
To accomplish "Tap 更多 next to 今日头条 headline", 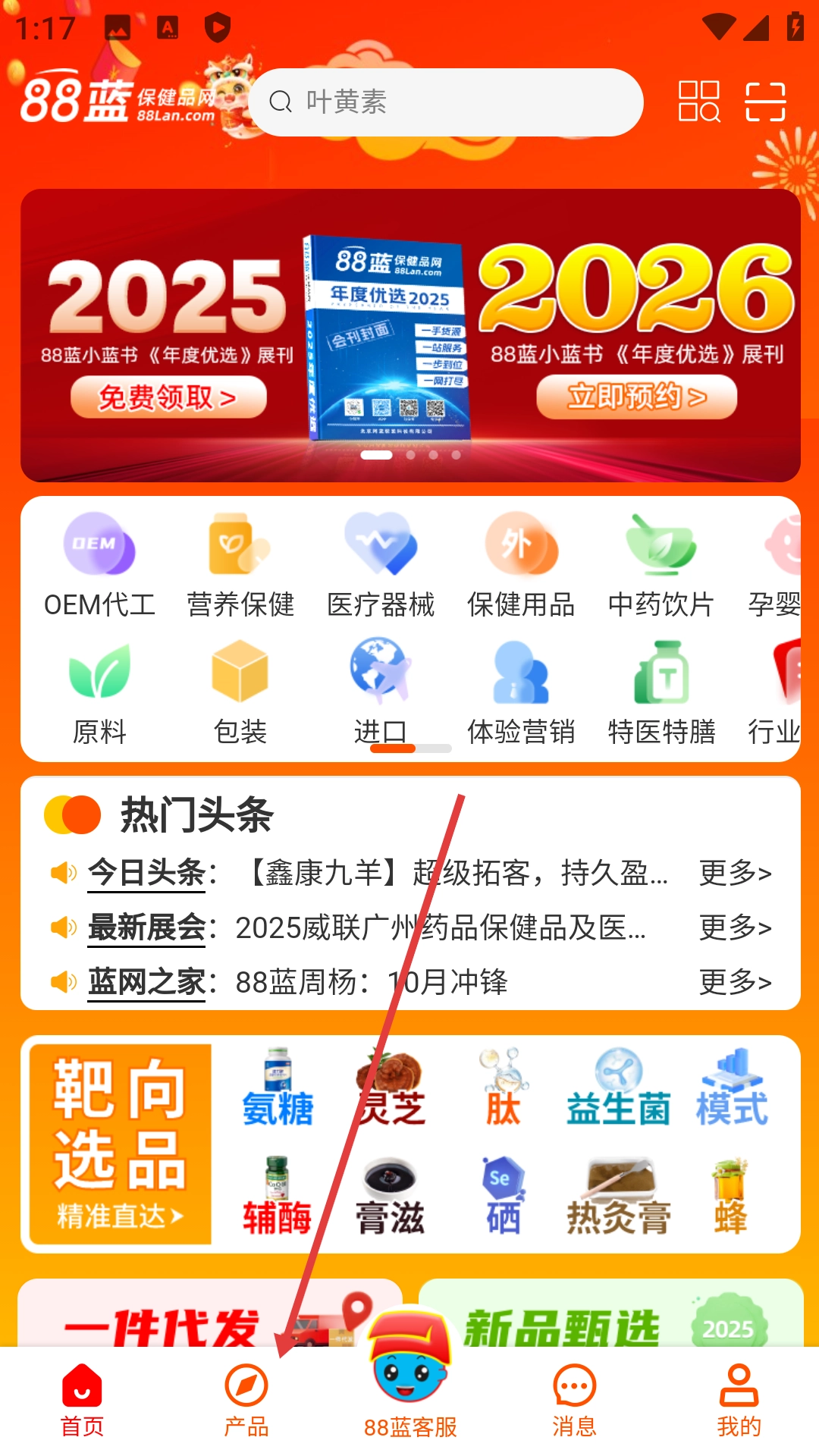I will pyautogui.click(x=735, y=874).
